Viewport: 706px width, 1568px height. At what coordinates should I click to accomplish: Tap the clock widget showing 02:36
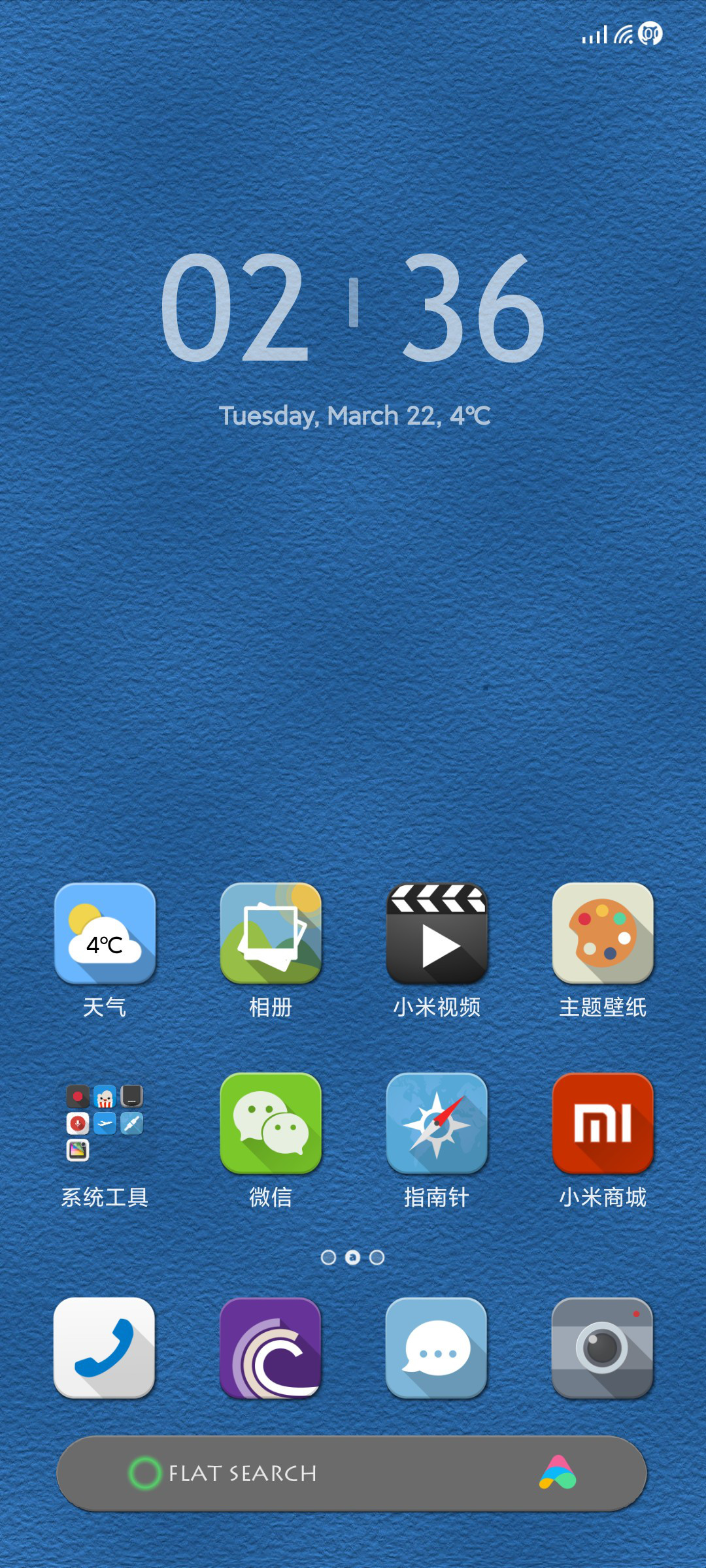pos(353,307)
